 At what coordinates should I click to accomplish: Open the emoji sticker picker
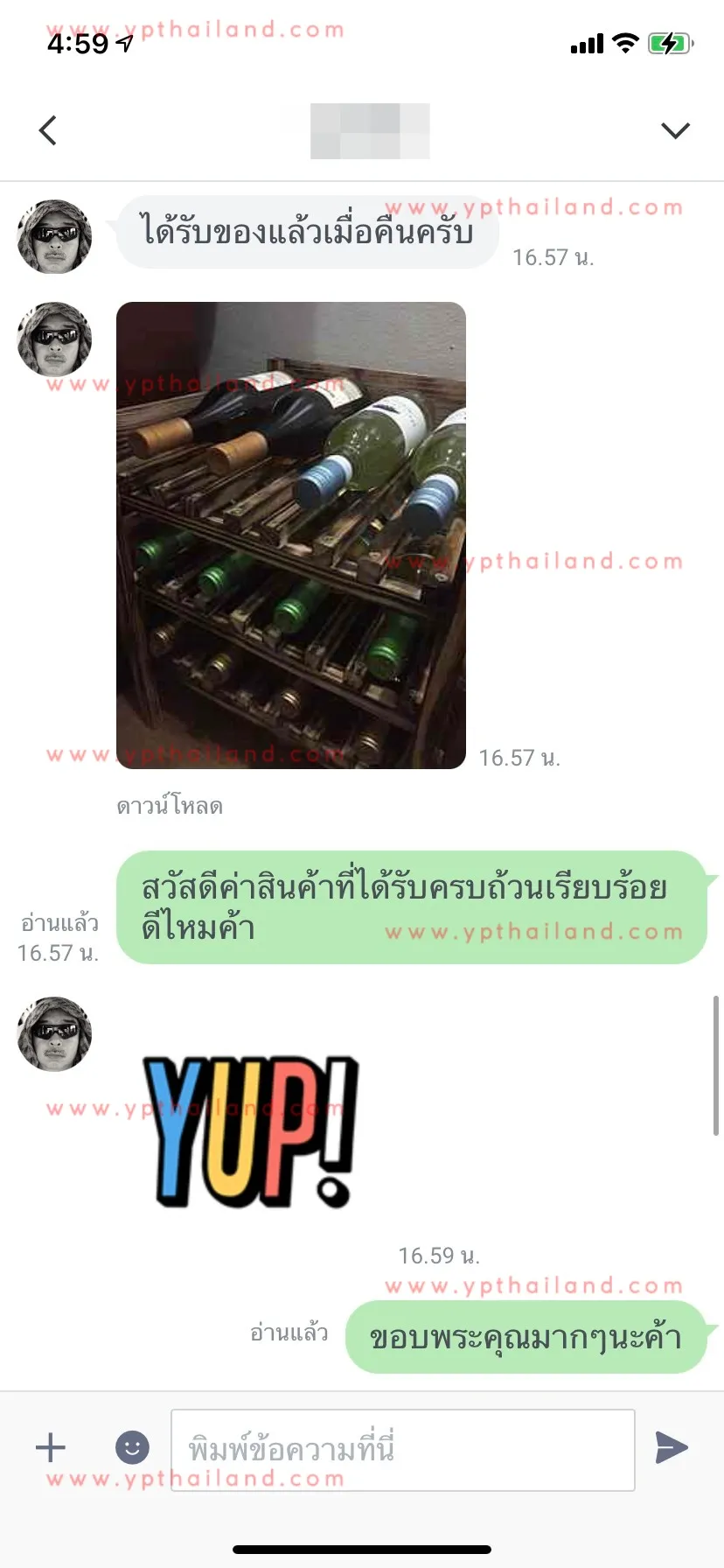click(132, 1447)
